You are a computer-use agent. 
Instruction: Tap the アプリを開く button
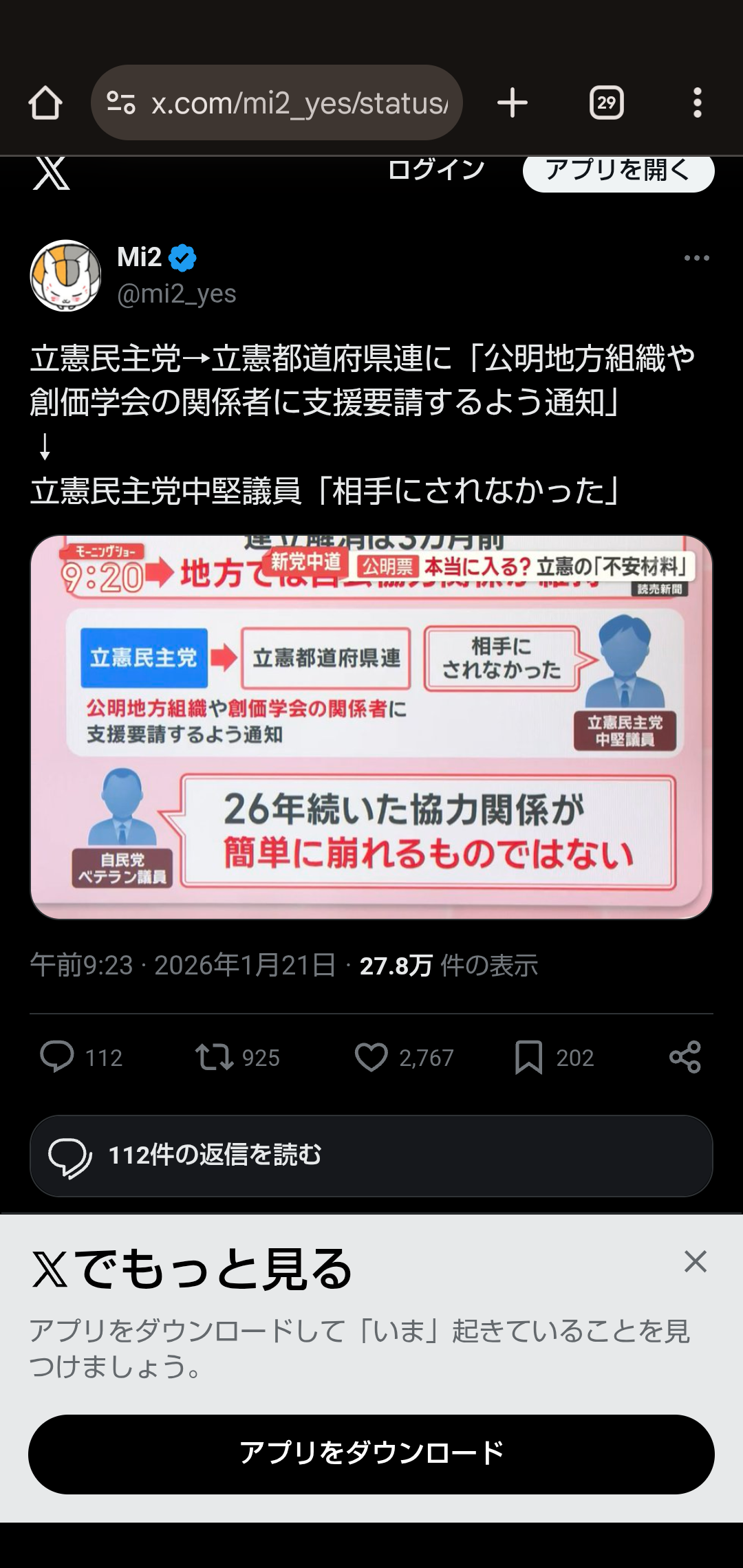point(618,172)
